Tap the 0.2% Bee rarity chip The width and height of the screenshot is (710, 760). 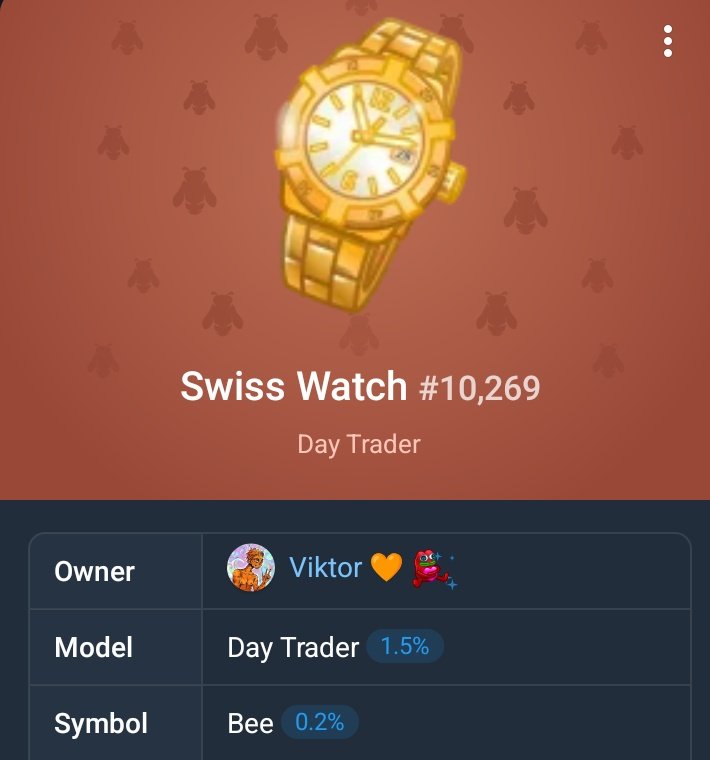pos(319,723)
